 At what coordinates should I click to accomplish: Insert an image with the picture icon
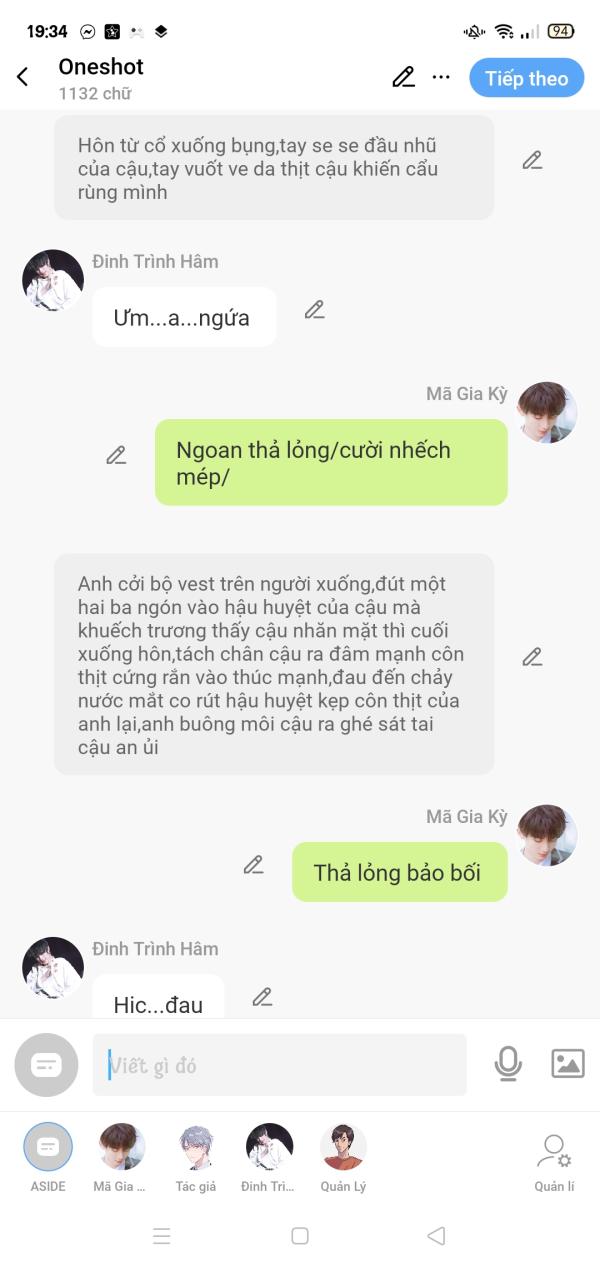pos(568,1063)
